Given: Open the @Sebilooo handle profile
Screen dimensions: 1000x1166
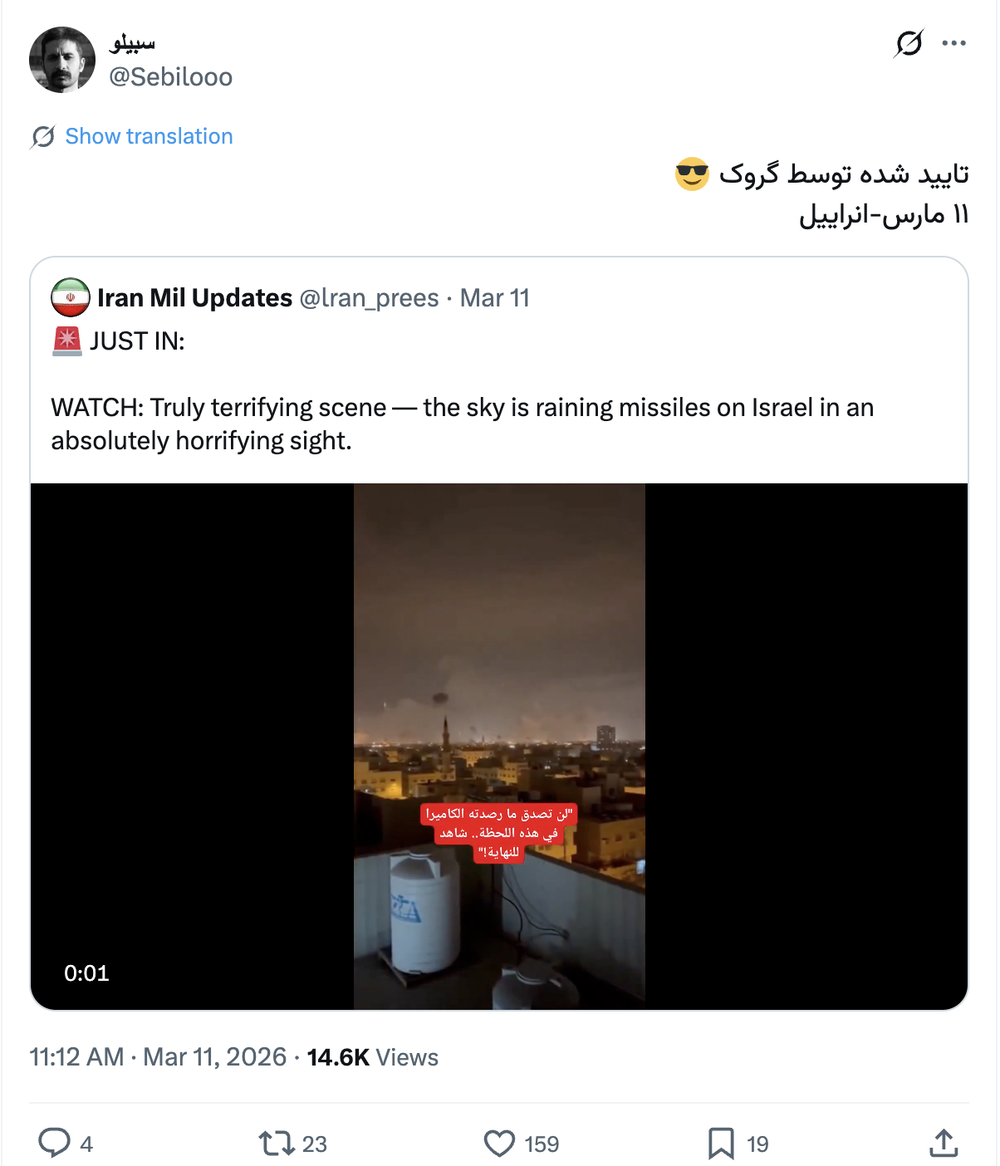Looking at the screenshot, I should point(170,77).
